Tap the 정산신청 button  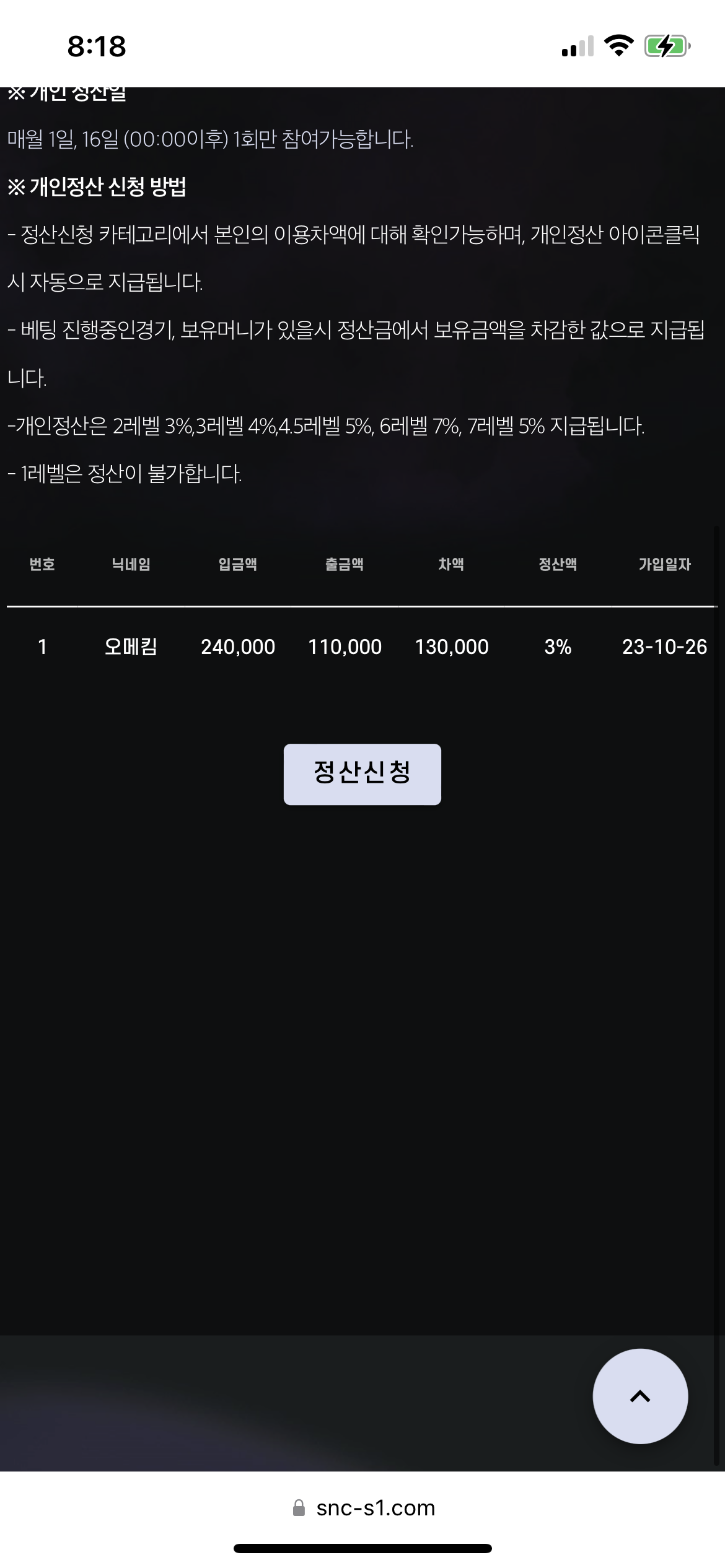(x=362, y=774)
